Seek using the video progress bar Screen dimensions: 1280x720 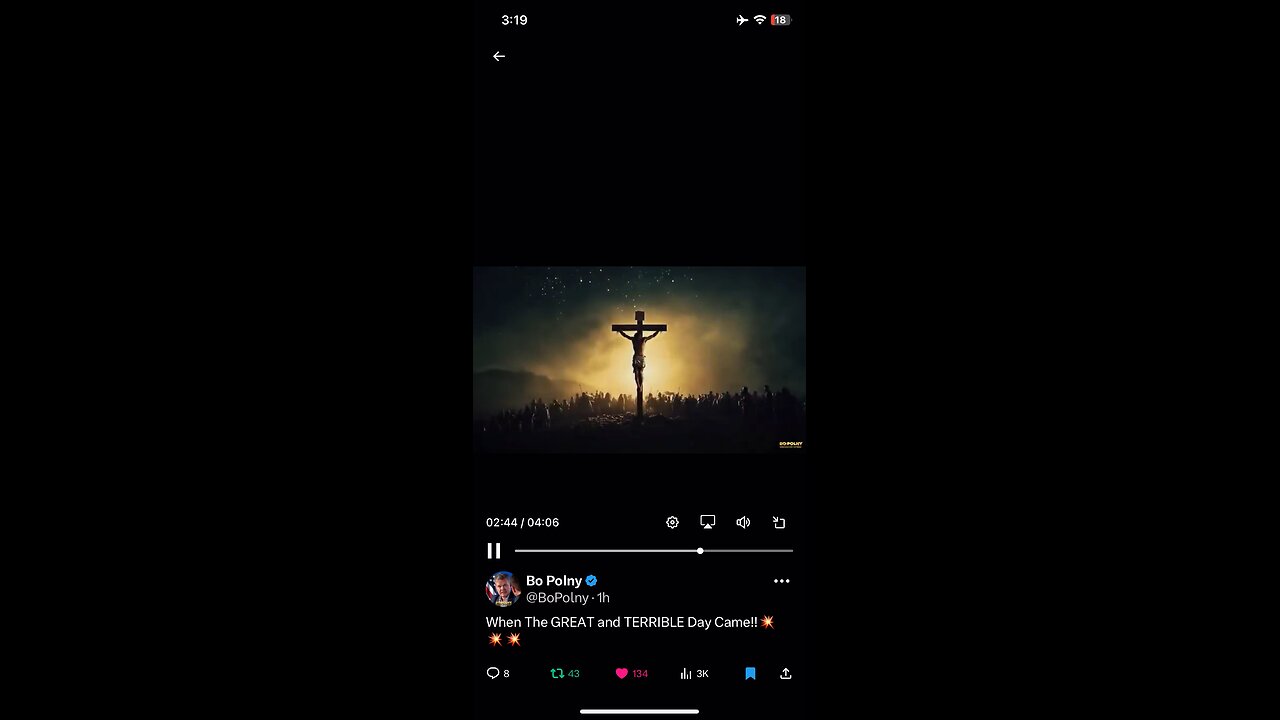coord(653,551)
